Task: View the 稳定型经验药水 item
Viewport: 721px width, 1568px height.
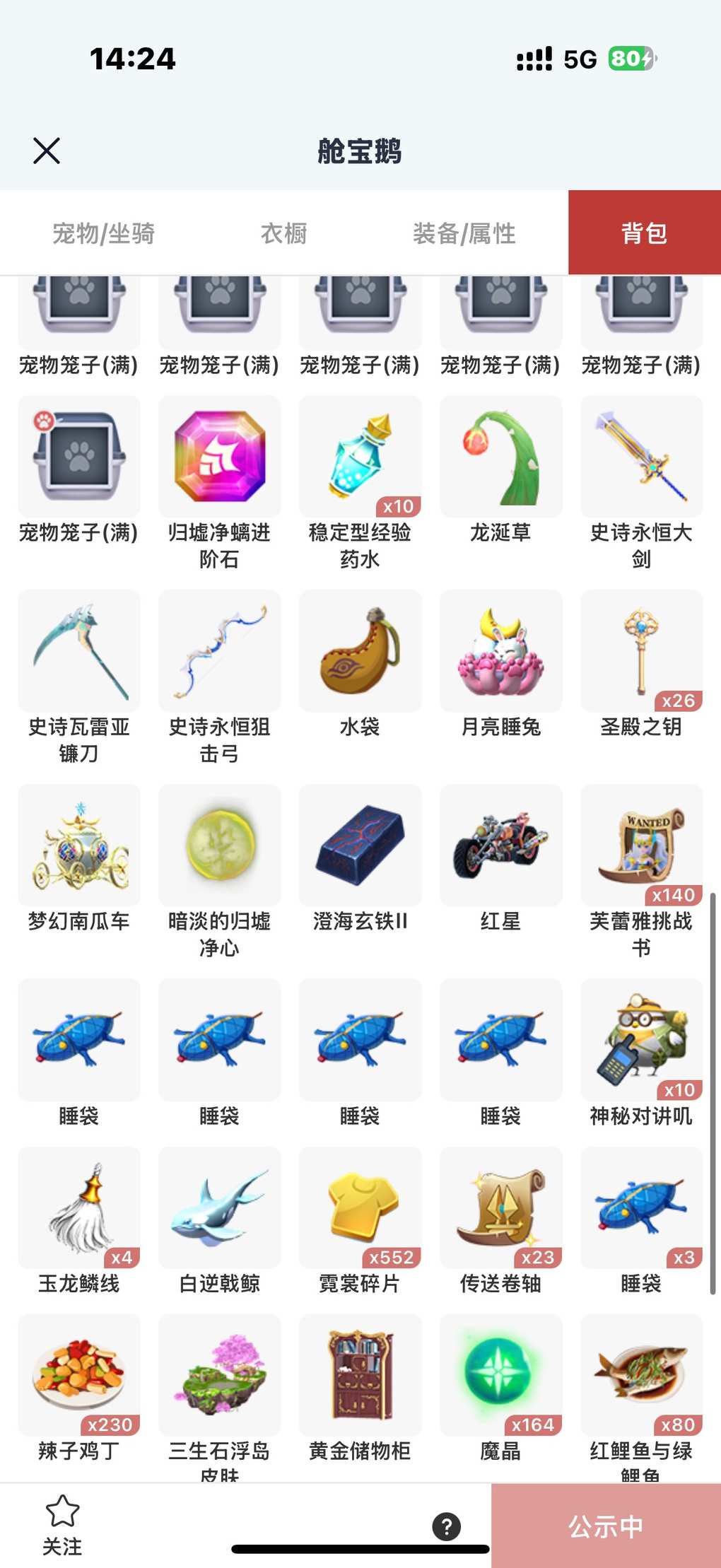Action: point(360,457)
